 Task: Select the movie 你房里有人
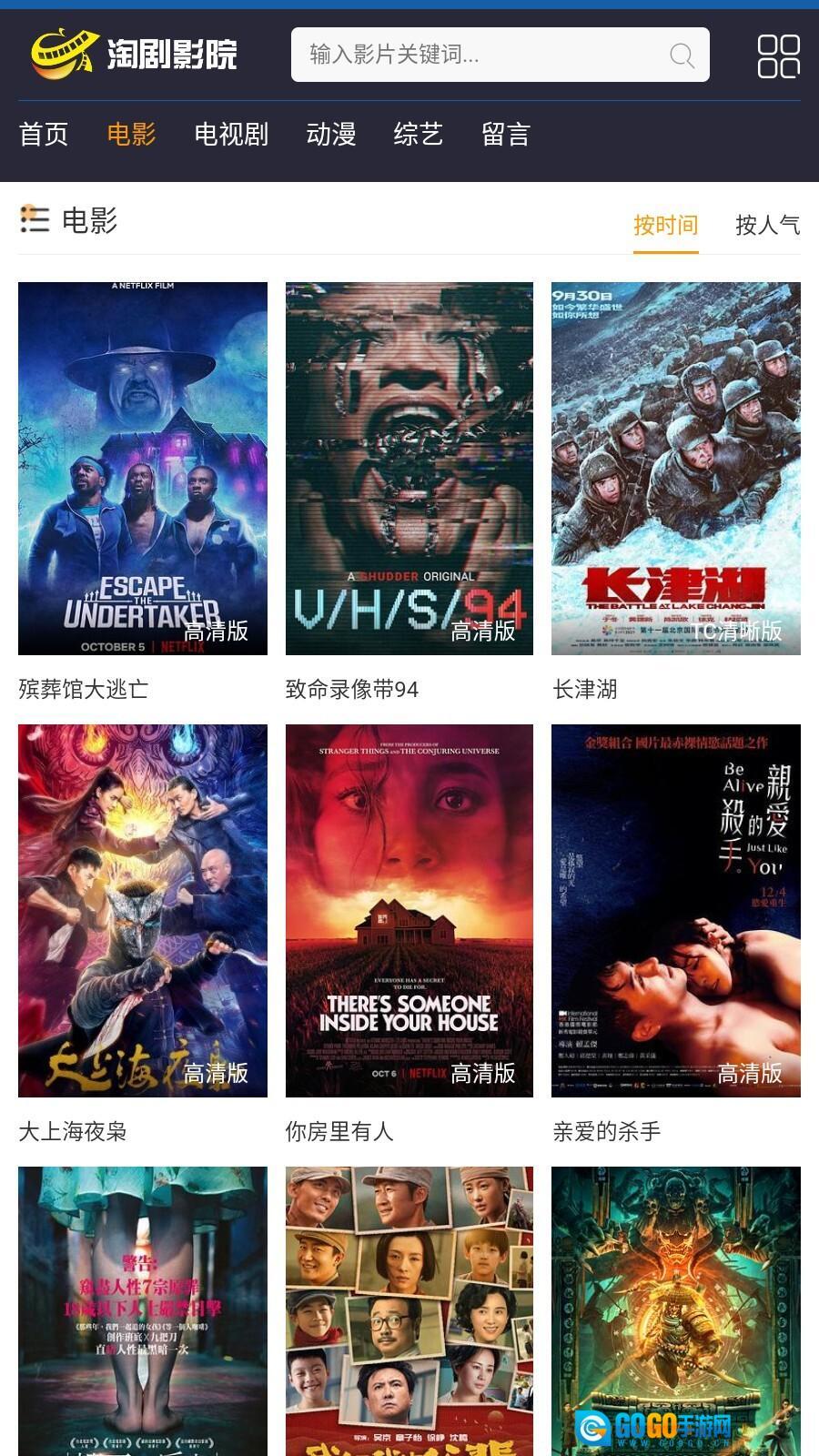coord(409,910)
